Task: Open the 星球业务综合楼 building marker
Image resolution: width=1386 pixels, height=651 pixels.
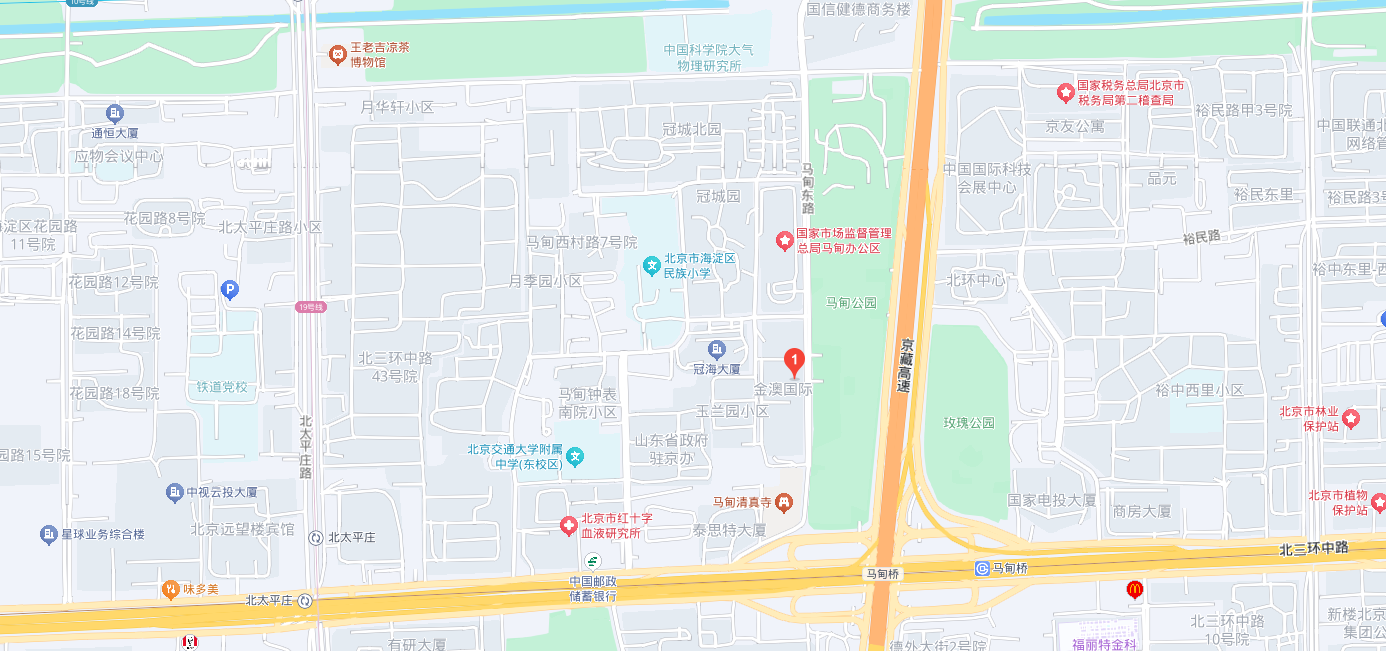Action: (x=48, y=535)
